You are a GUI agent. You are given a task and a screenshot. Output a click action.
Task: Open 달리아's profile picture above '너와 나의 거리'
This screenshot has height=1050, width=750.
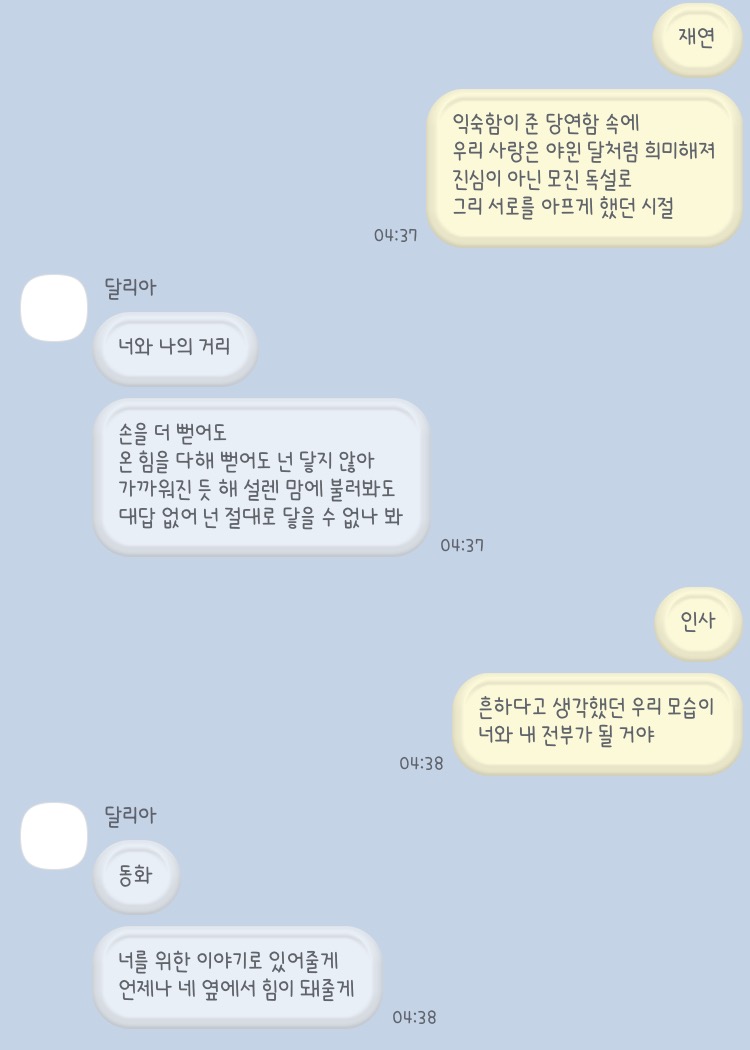coord(54,307)
